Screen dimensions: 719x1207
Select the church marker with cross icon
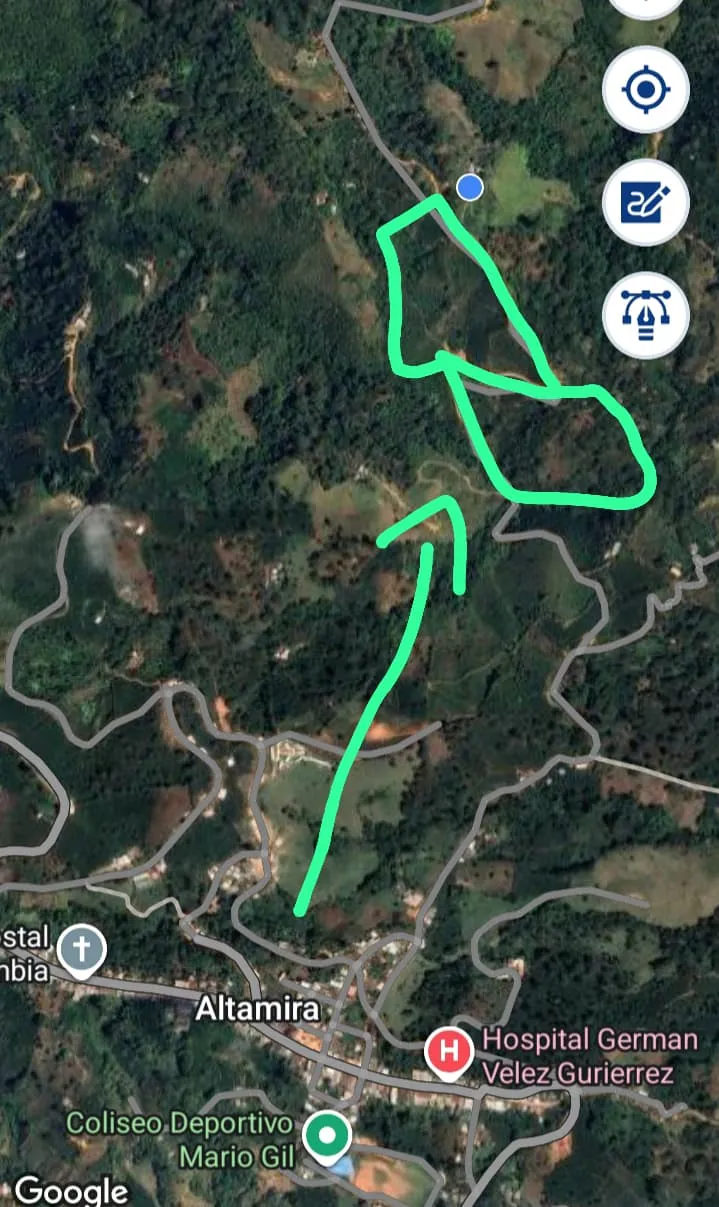[x=80, y=947]
